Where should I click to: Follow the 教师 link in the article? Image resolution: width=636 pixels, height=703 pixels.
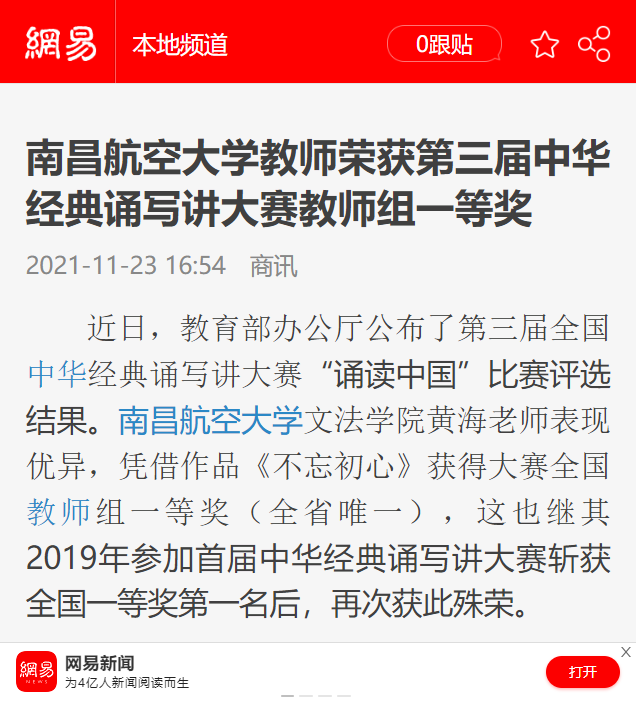click(x=59, y=512)
